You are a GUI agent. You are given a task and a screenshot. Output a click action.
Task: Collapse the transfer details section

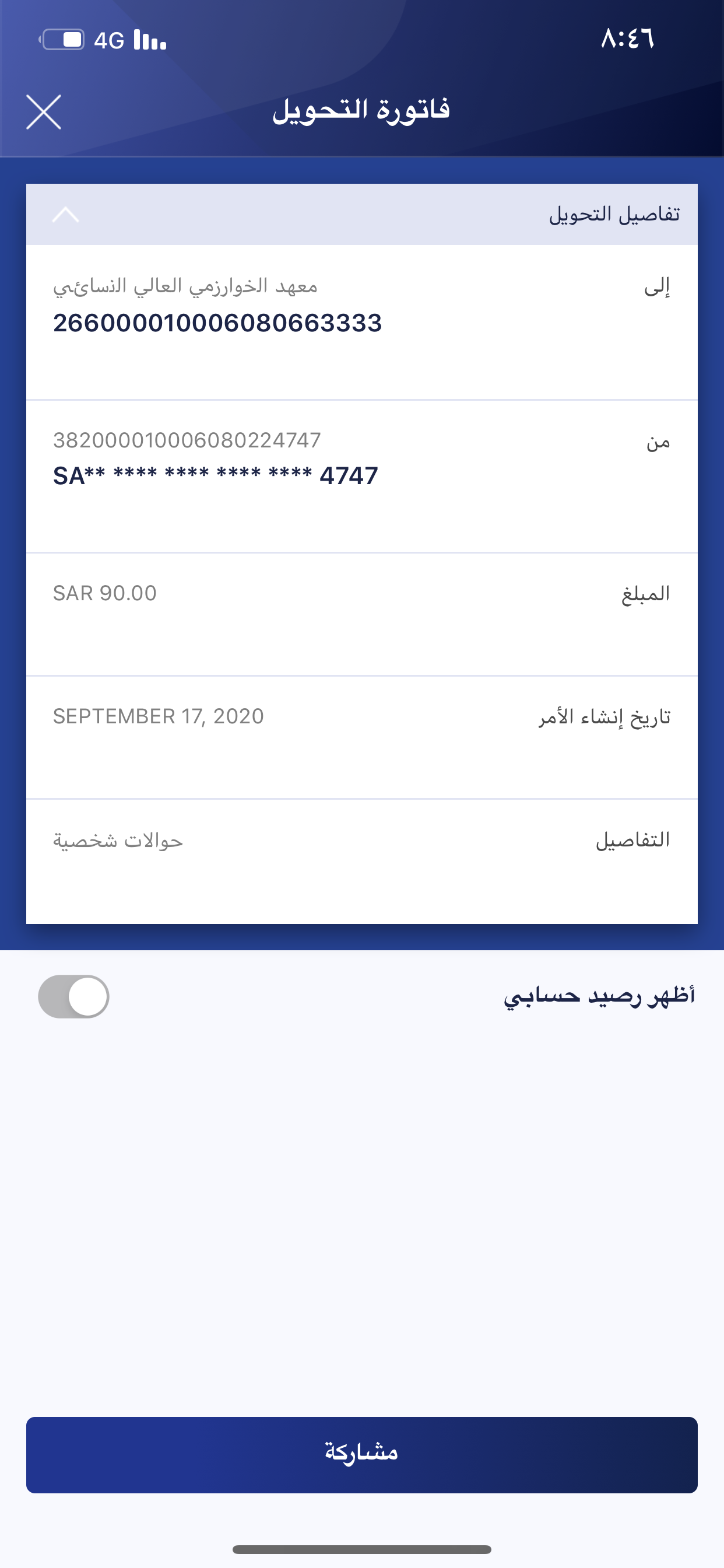click(x=66, y=214)
